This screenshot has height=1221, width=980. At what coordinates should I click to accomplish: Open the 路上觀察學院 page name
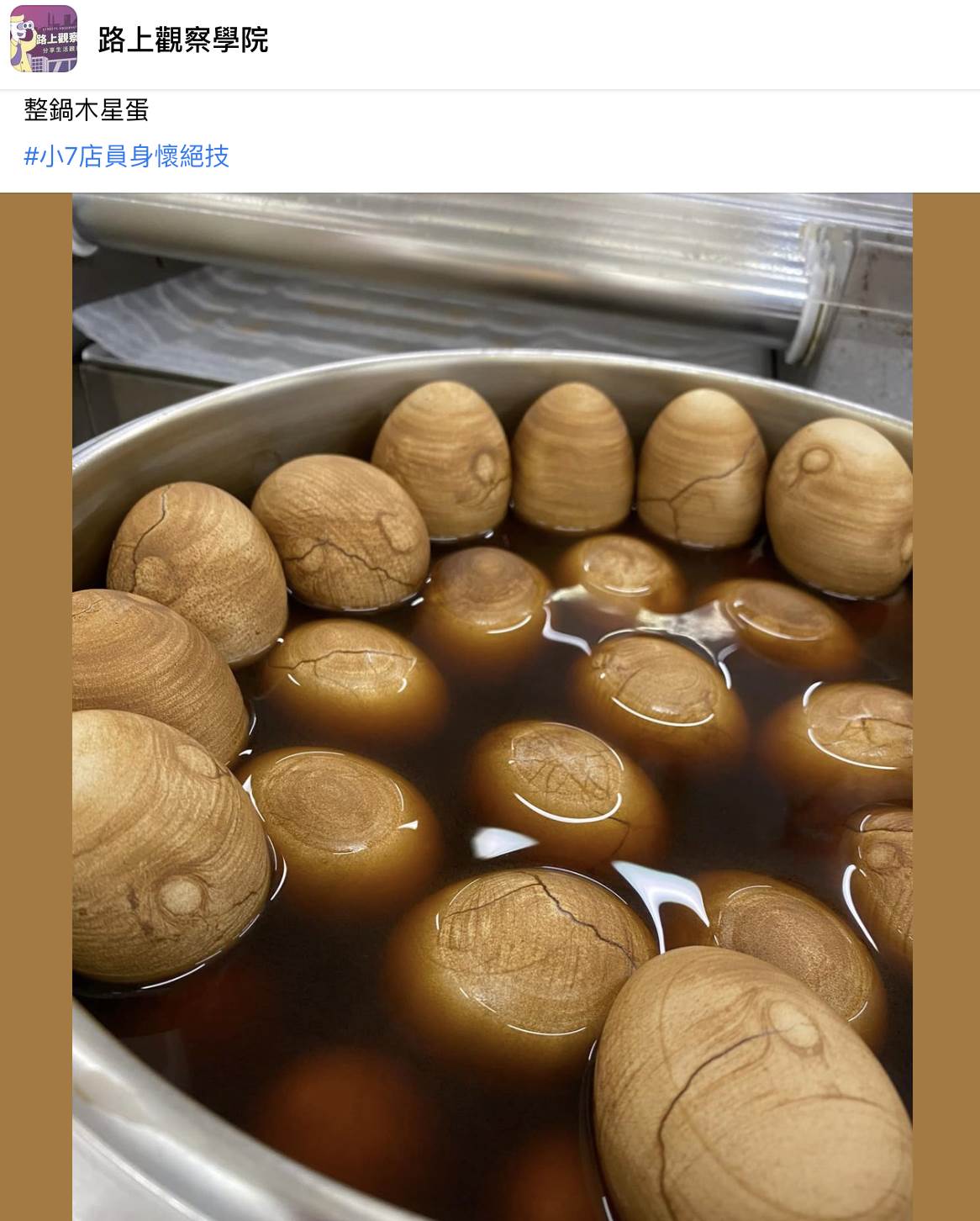tap(182, 40)
